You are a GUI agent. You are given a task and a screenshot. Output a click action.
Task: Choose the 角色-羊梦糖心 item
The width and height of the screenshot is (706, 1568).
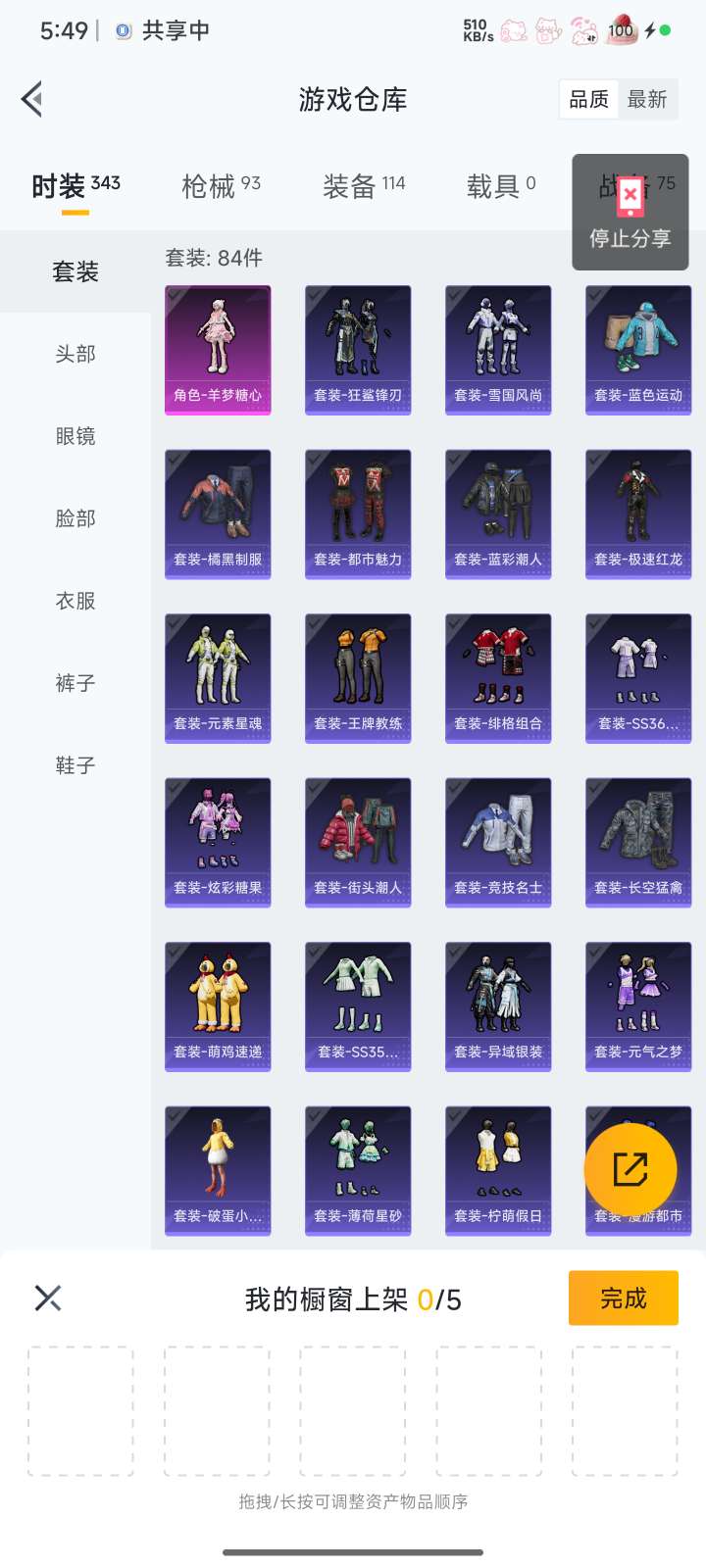pos(218,350)
